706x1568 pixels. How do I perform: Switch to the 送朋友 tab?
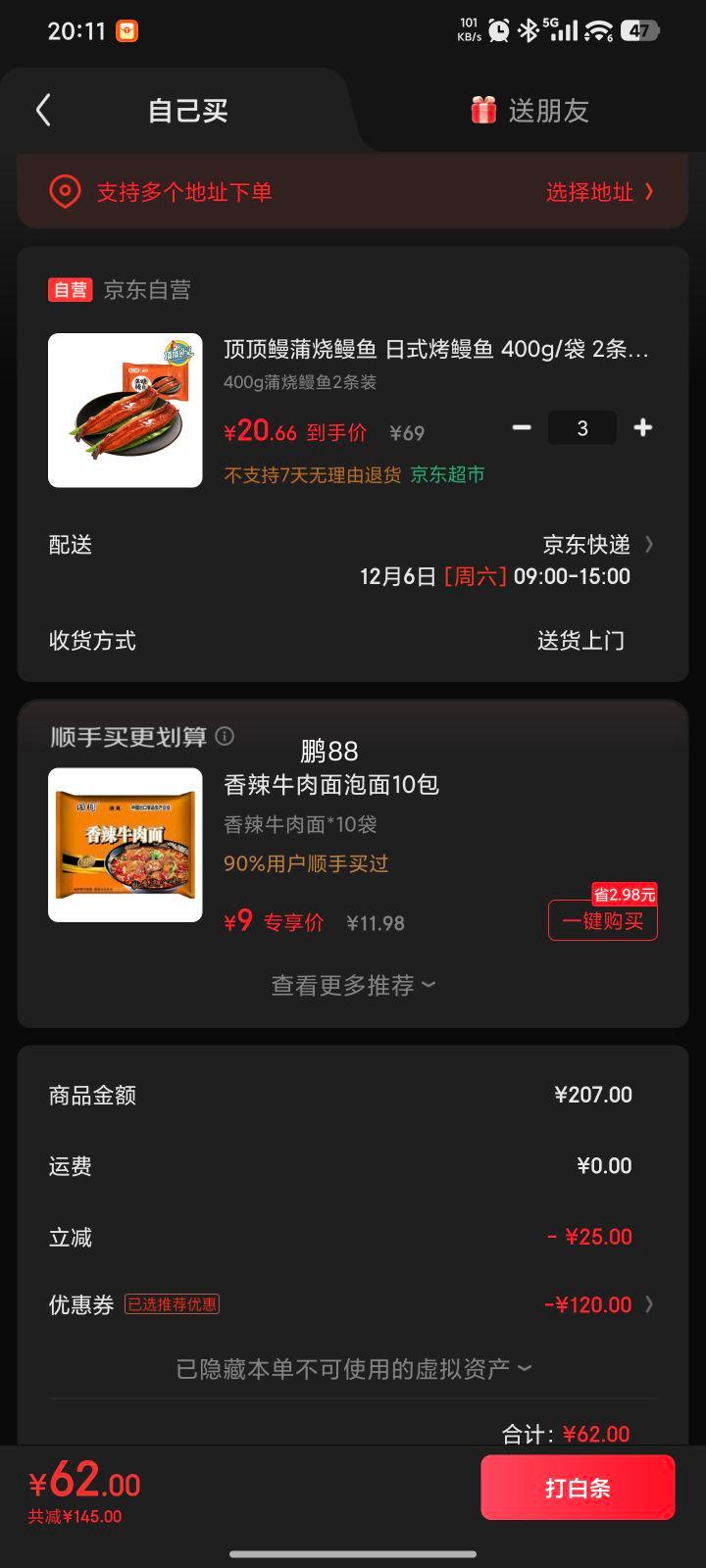click(529, 111)
